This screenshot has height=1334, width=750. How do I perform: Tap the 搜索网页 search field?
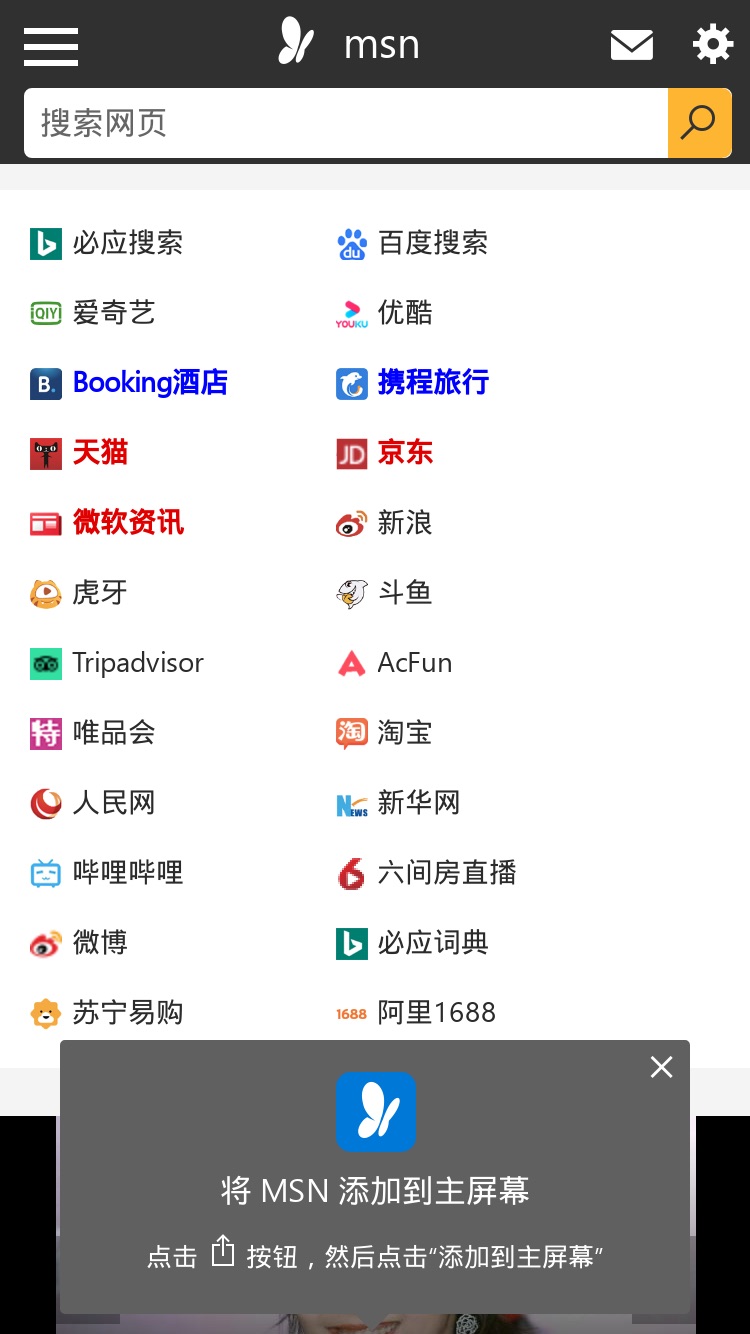(x=346, y=123)
